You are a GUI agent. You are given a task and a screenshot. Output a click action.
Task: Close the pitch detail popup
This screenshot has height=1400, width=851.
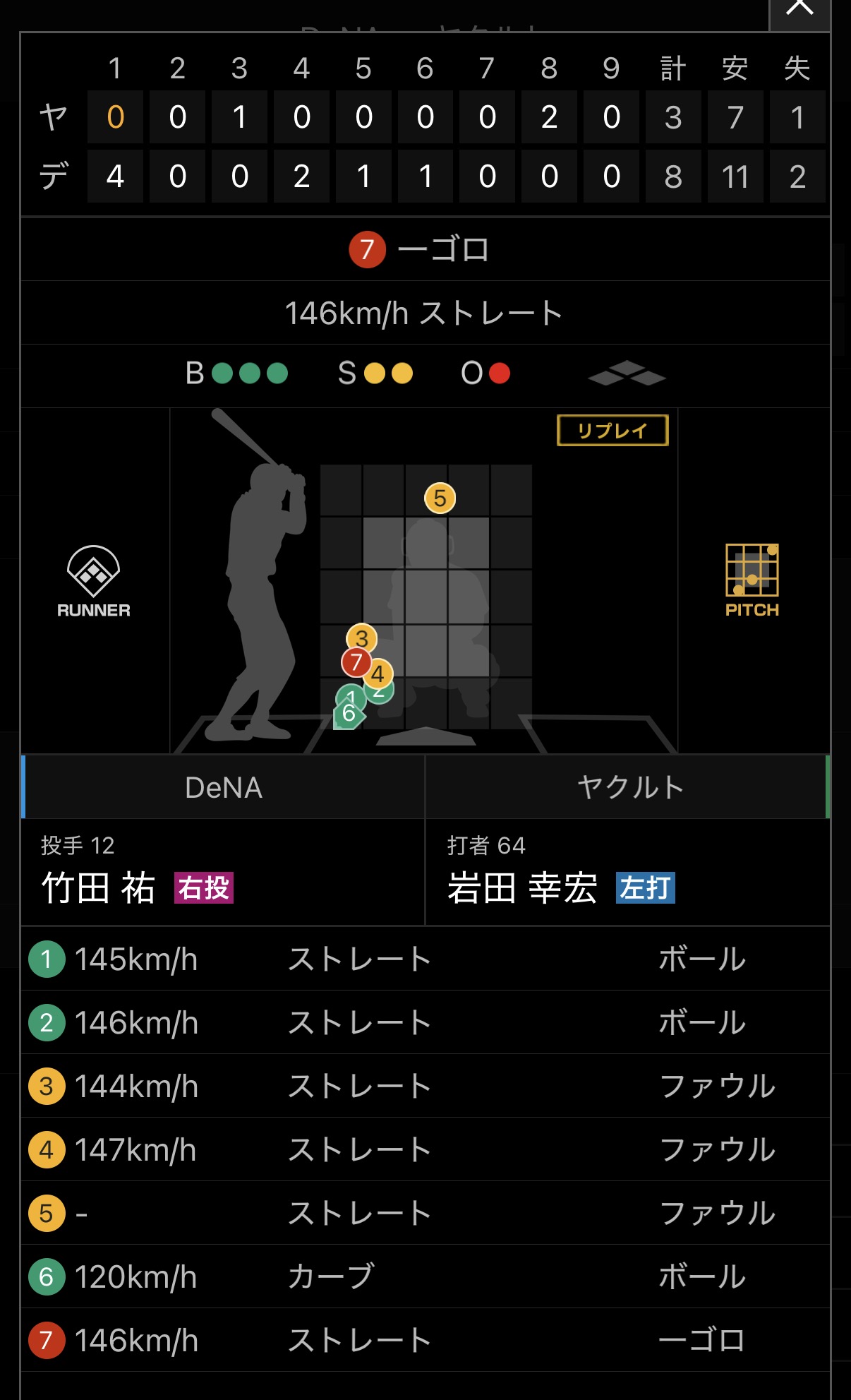click(799, 11)
